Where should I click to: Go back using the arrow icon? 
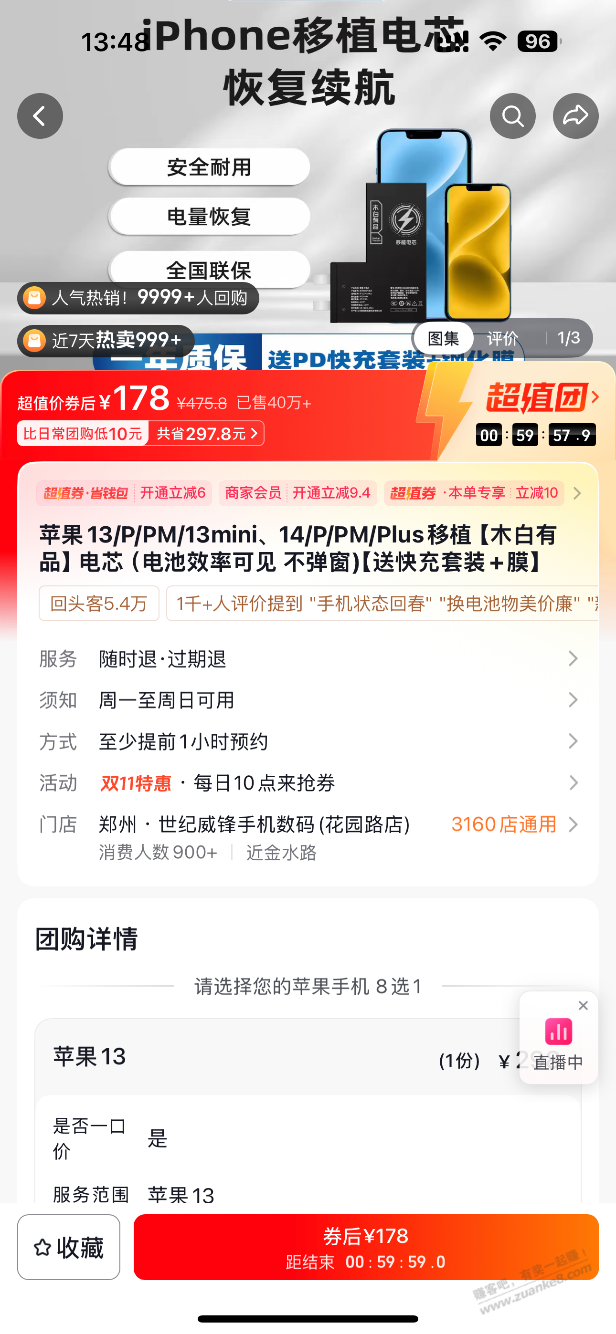tap(40, 116)
